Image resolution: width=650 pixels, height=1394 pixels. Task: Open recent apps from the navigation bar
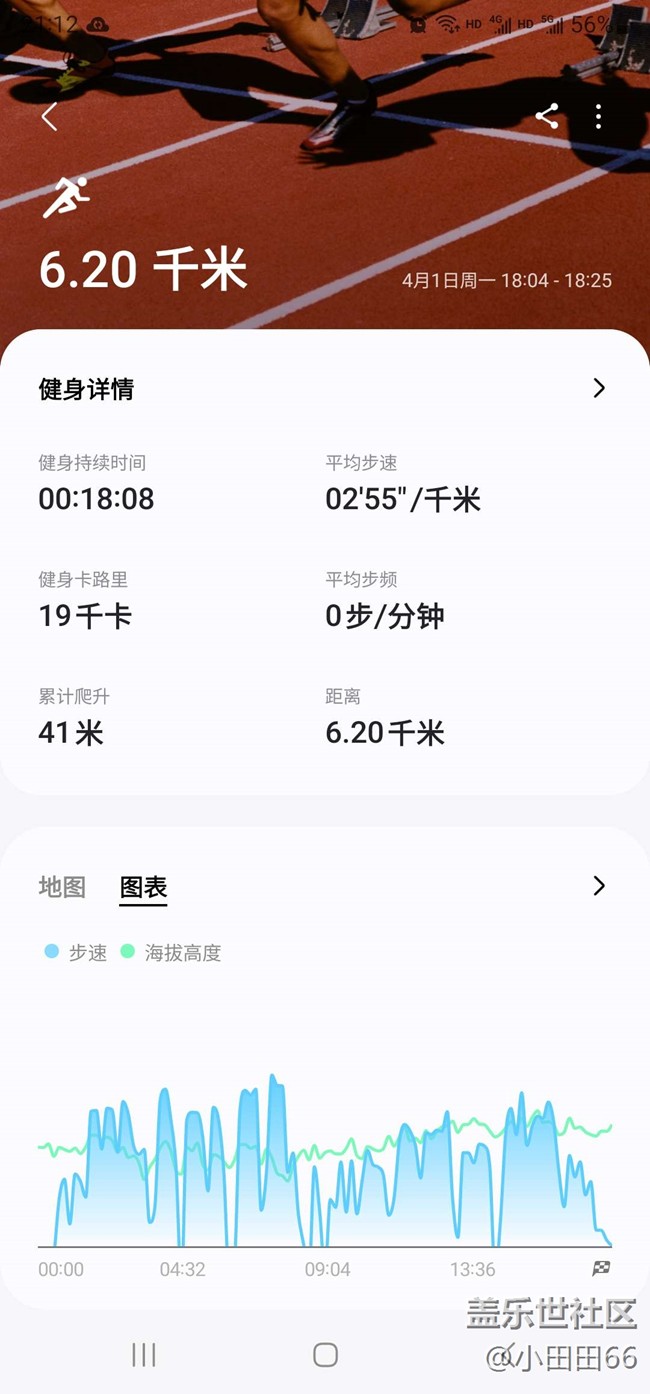[144, 1355]
